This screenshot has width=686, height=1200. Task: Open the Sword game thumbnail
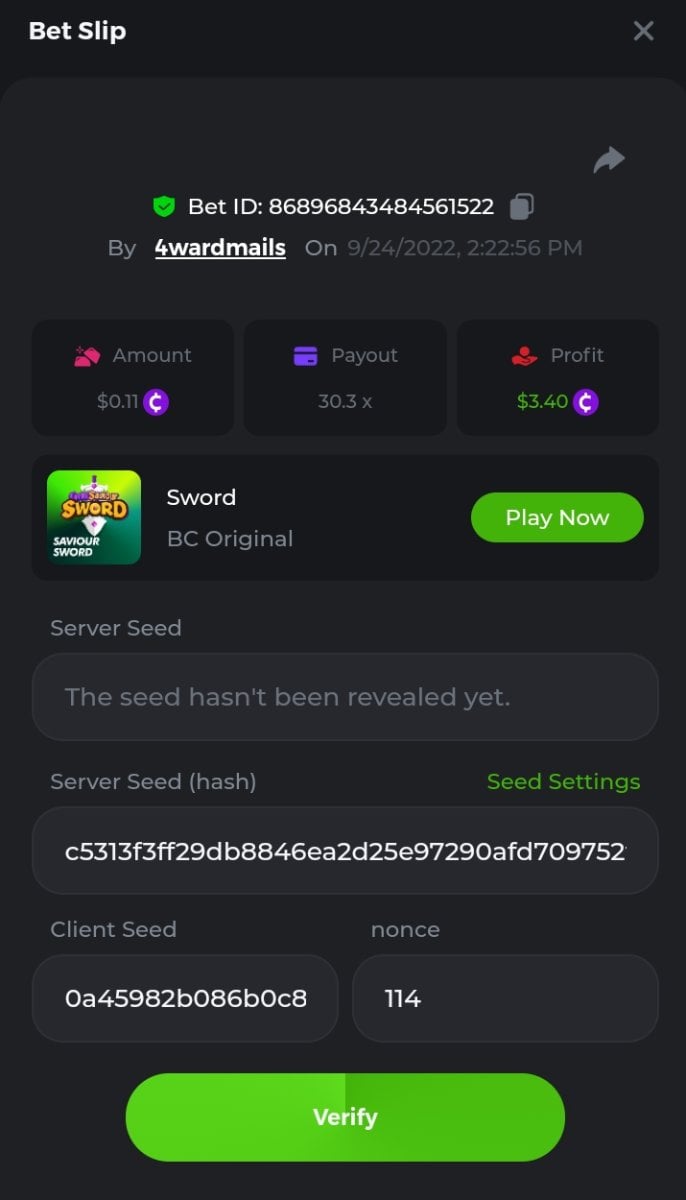94,517
